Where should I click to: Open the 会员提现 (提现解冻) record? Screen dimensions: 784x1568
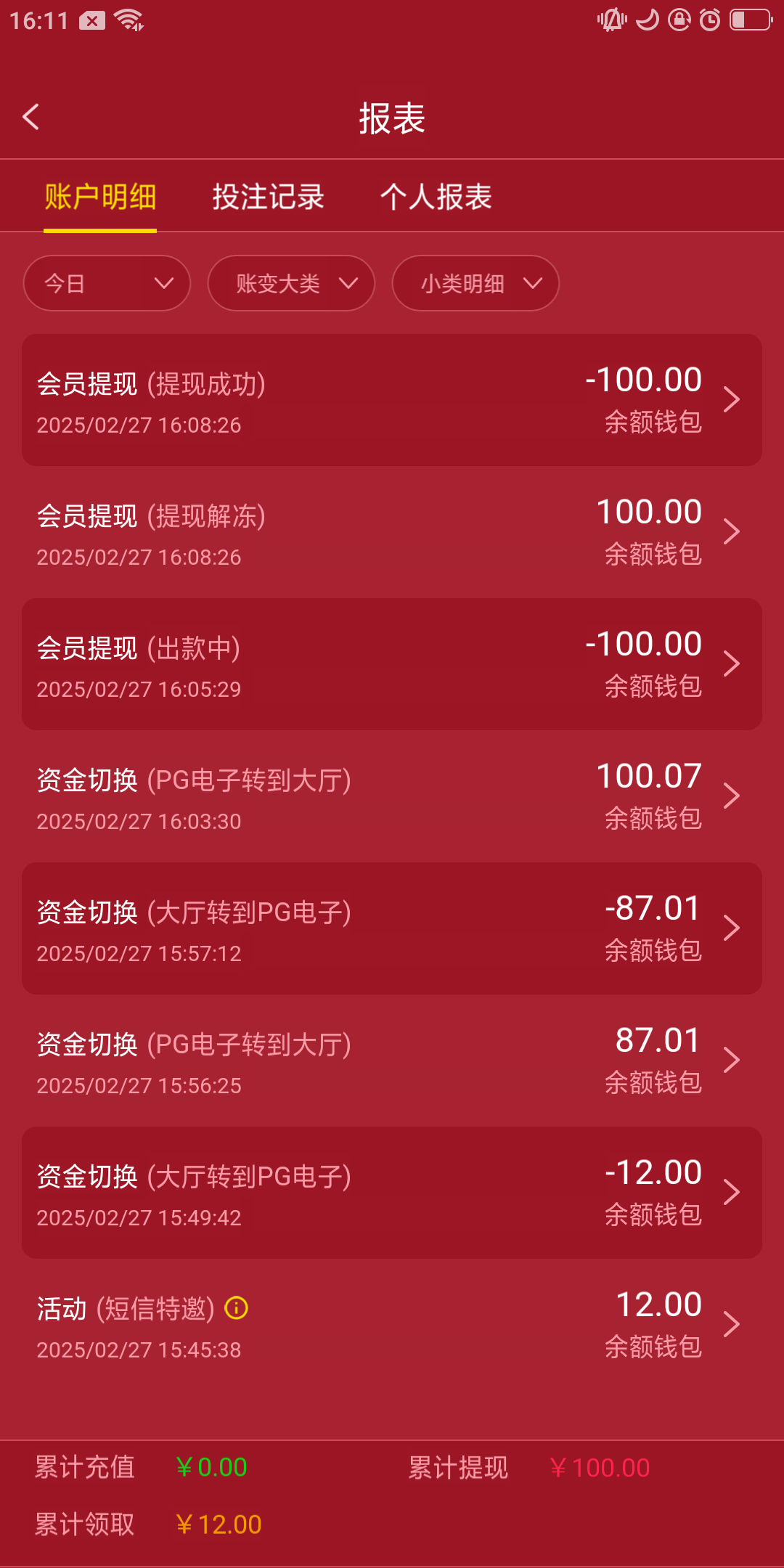(392, 532)
